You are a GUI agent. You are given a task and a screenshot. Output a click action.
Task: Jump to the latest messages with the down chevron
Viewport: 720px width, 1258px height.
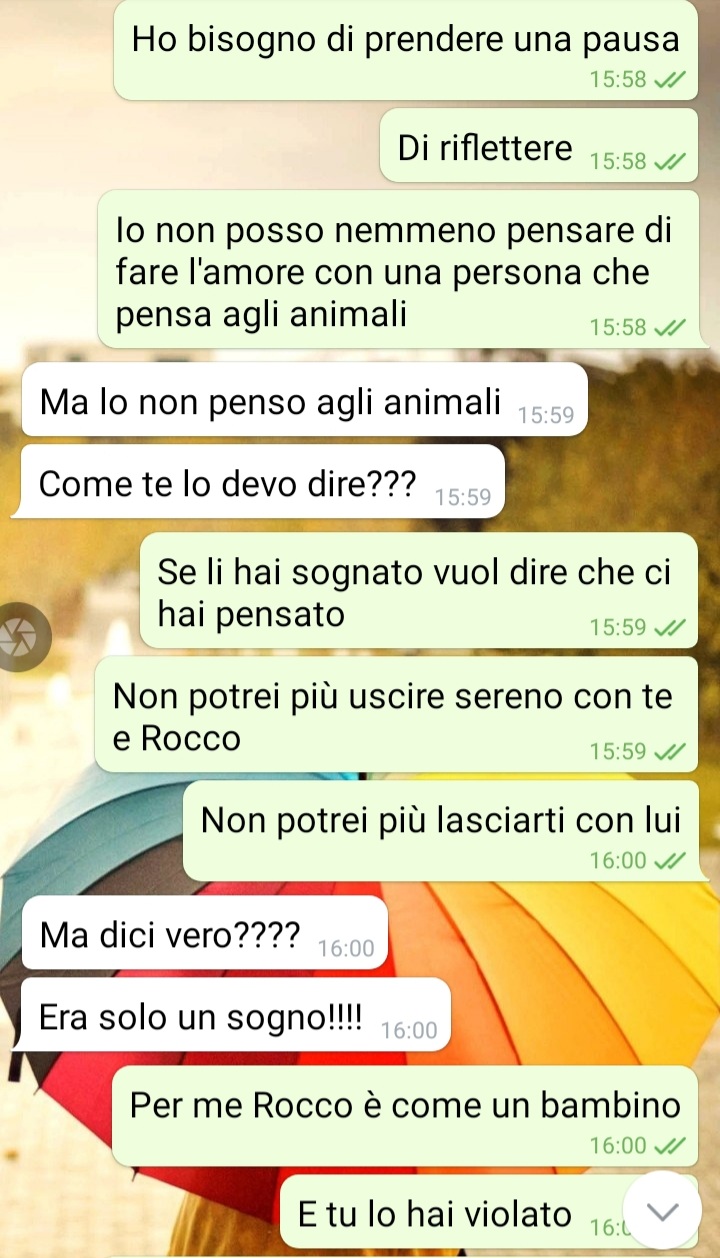[x=662, y=1211]
